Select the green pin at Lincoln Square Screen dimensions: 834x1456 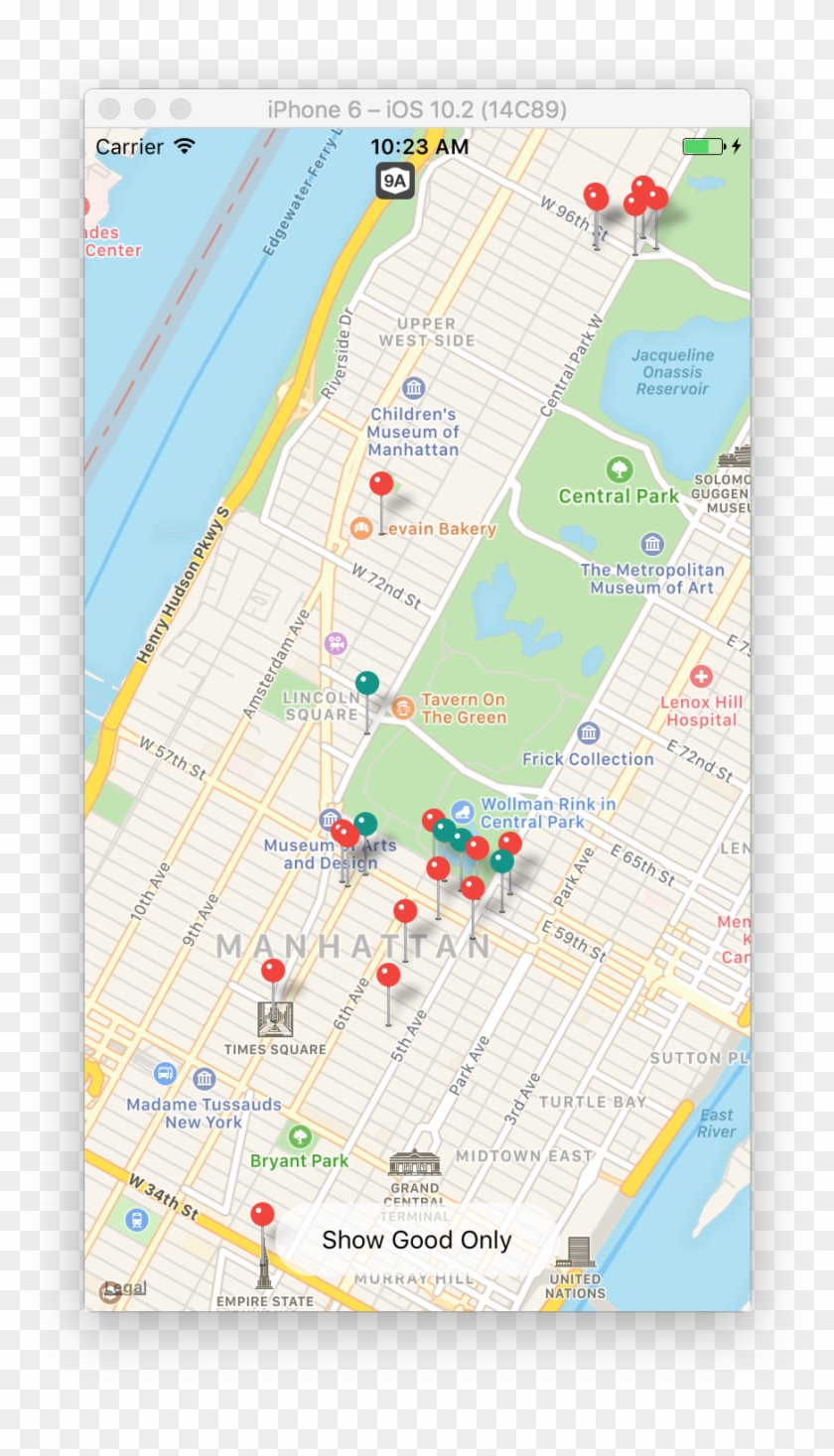[367, 683]
